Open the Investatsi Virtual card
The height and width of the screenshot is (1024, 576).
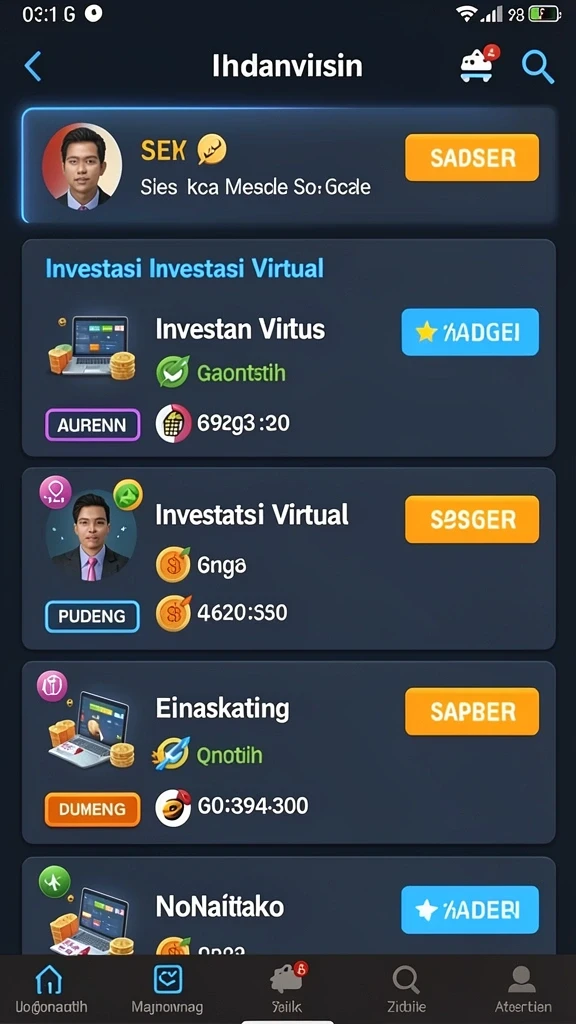pos(289,558)
